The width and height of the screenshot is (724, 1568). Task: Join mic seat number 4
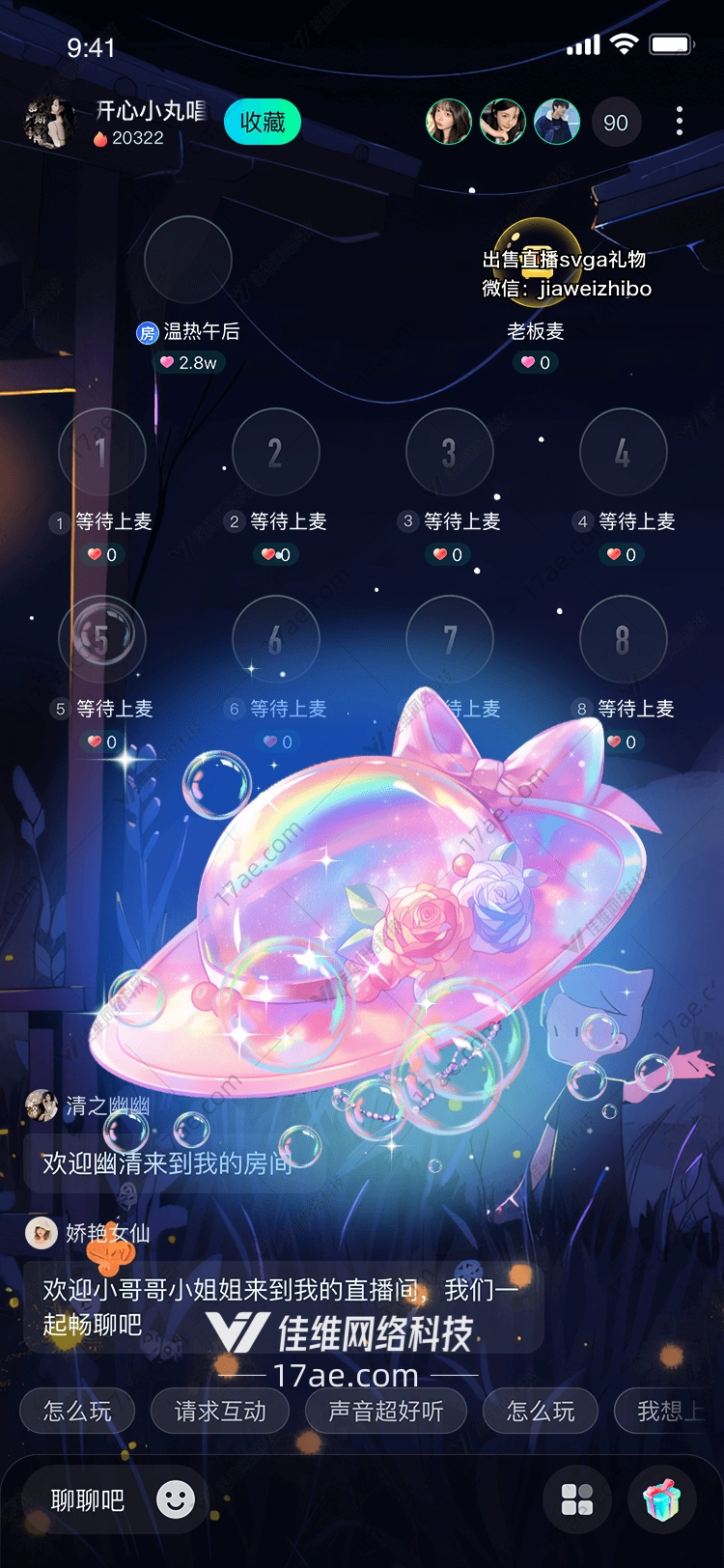point(623,452)
